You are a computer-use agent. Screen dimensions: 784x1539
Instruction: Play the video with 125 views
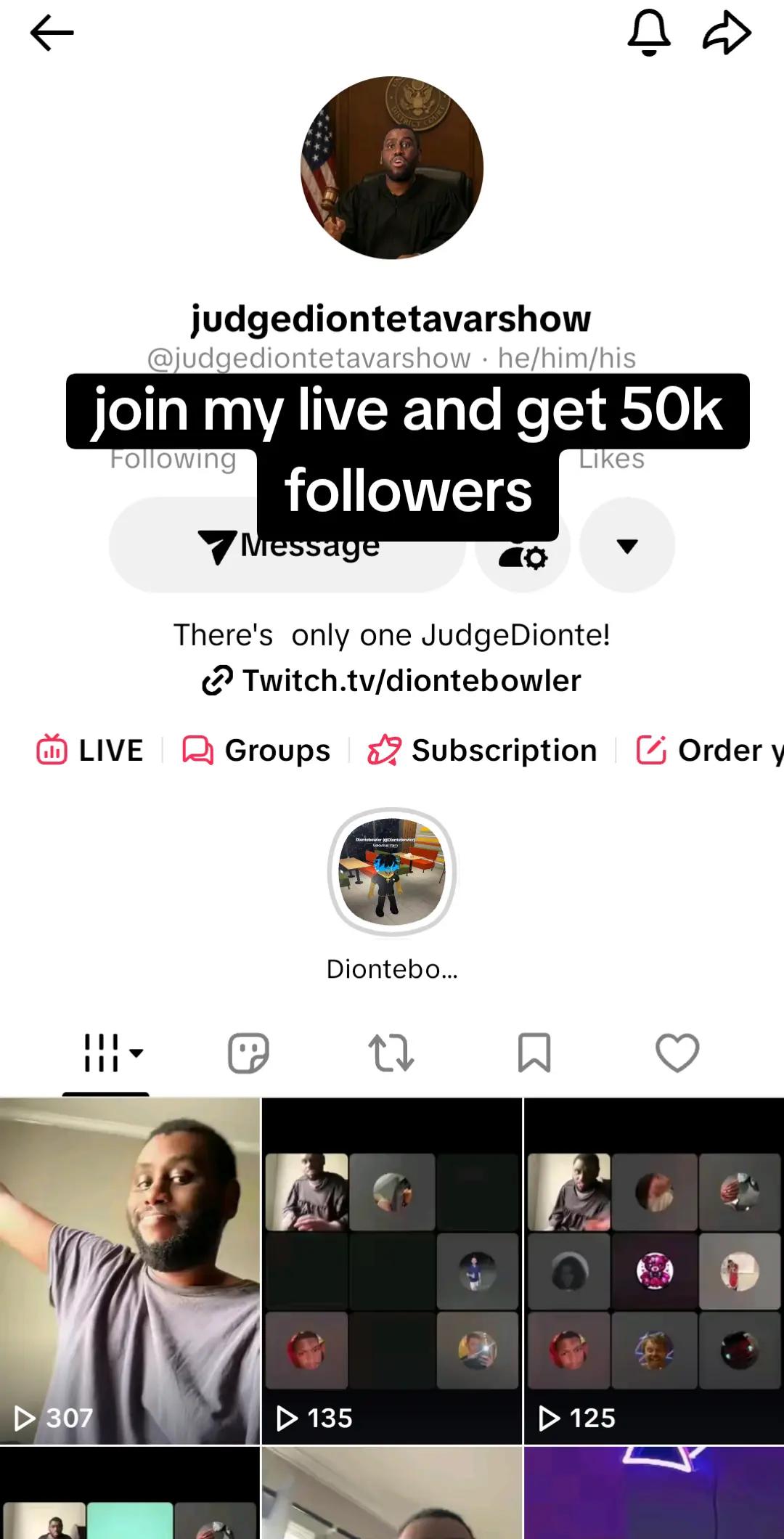pyautogui.click(x=654, y=1271)
